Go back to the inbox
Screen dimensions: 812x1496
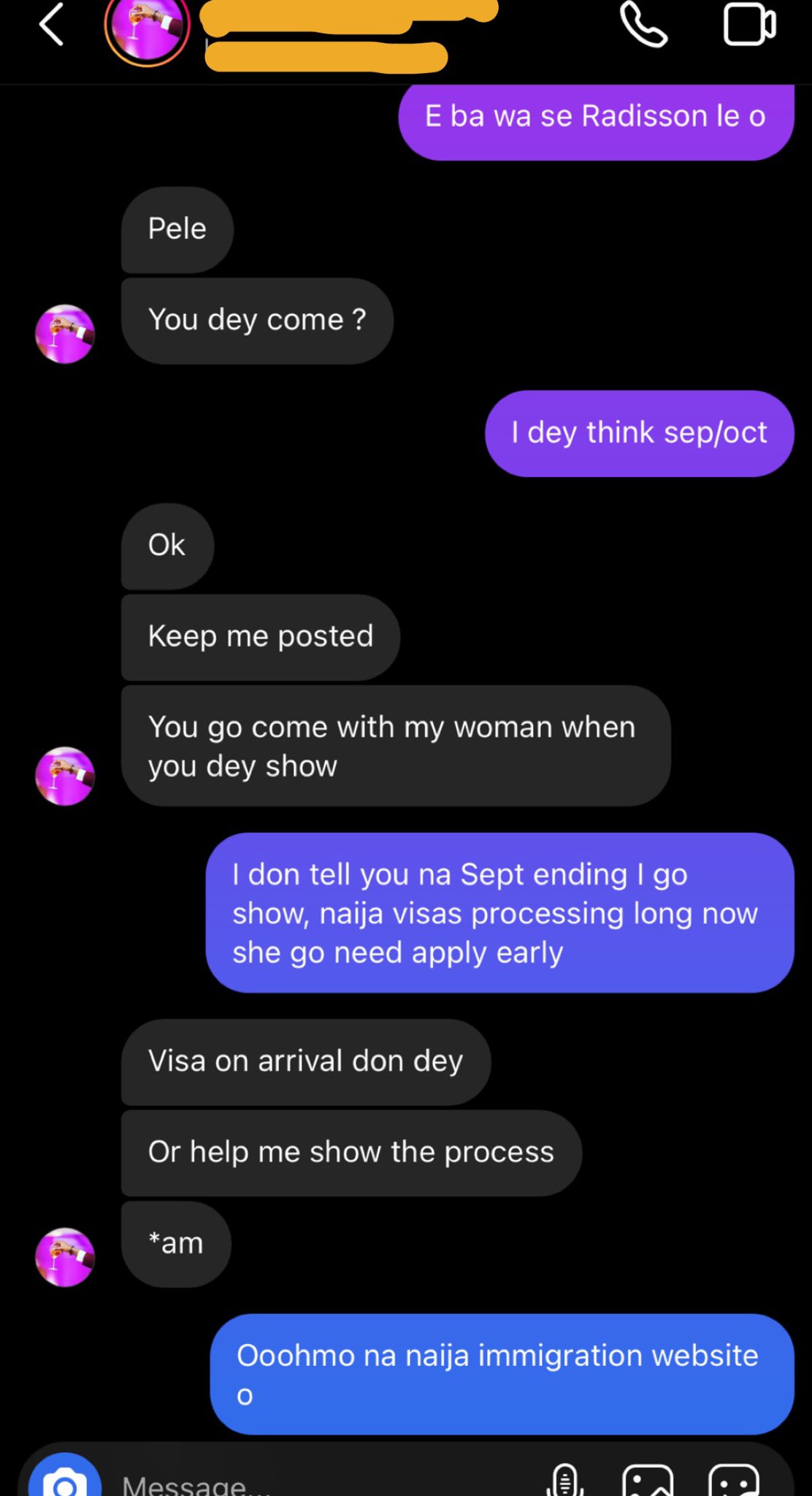click(51, 25)
